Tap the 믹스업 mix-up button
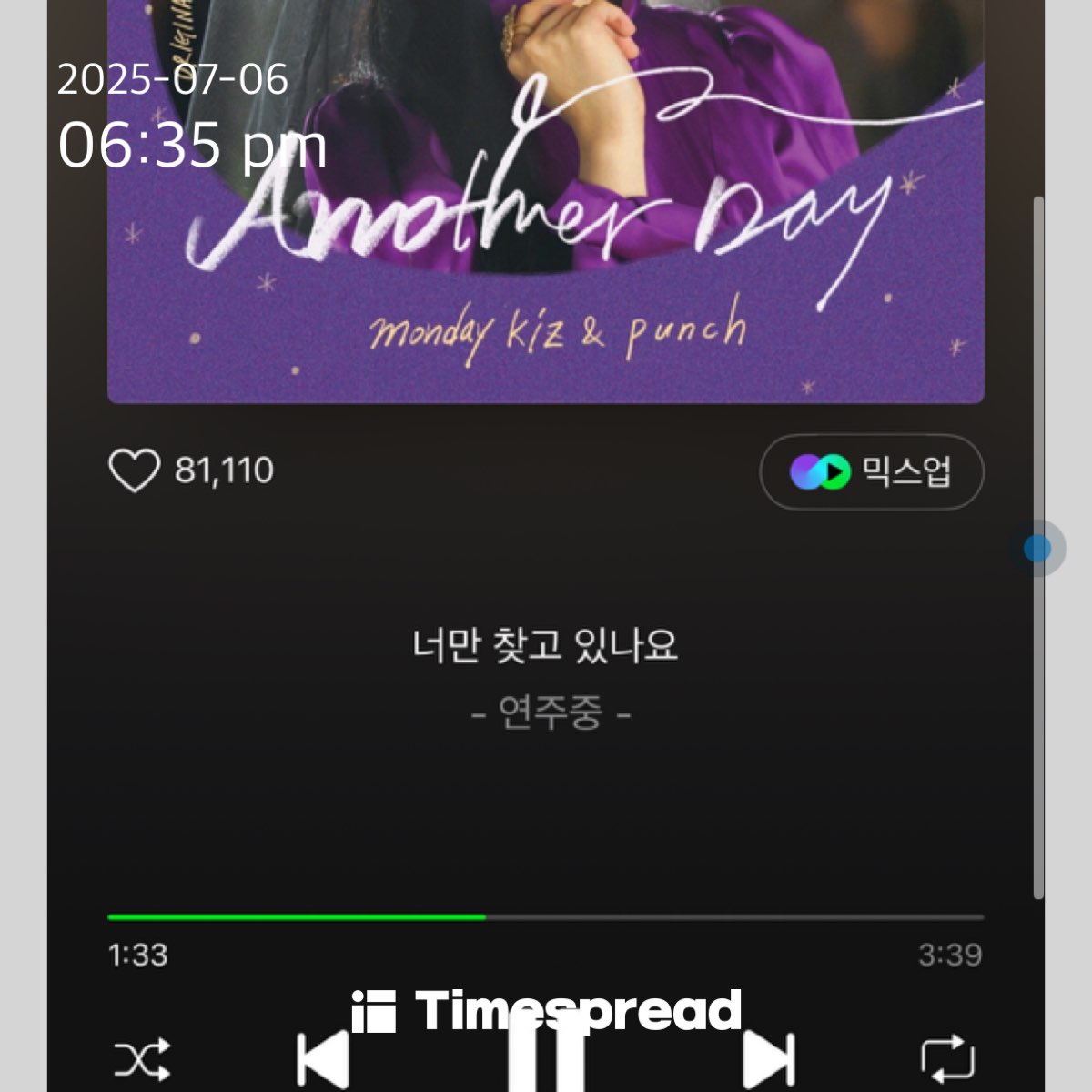This screenshot has width=1092, height=1092. pos(871,472)
